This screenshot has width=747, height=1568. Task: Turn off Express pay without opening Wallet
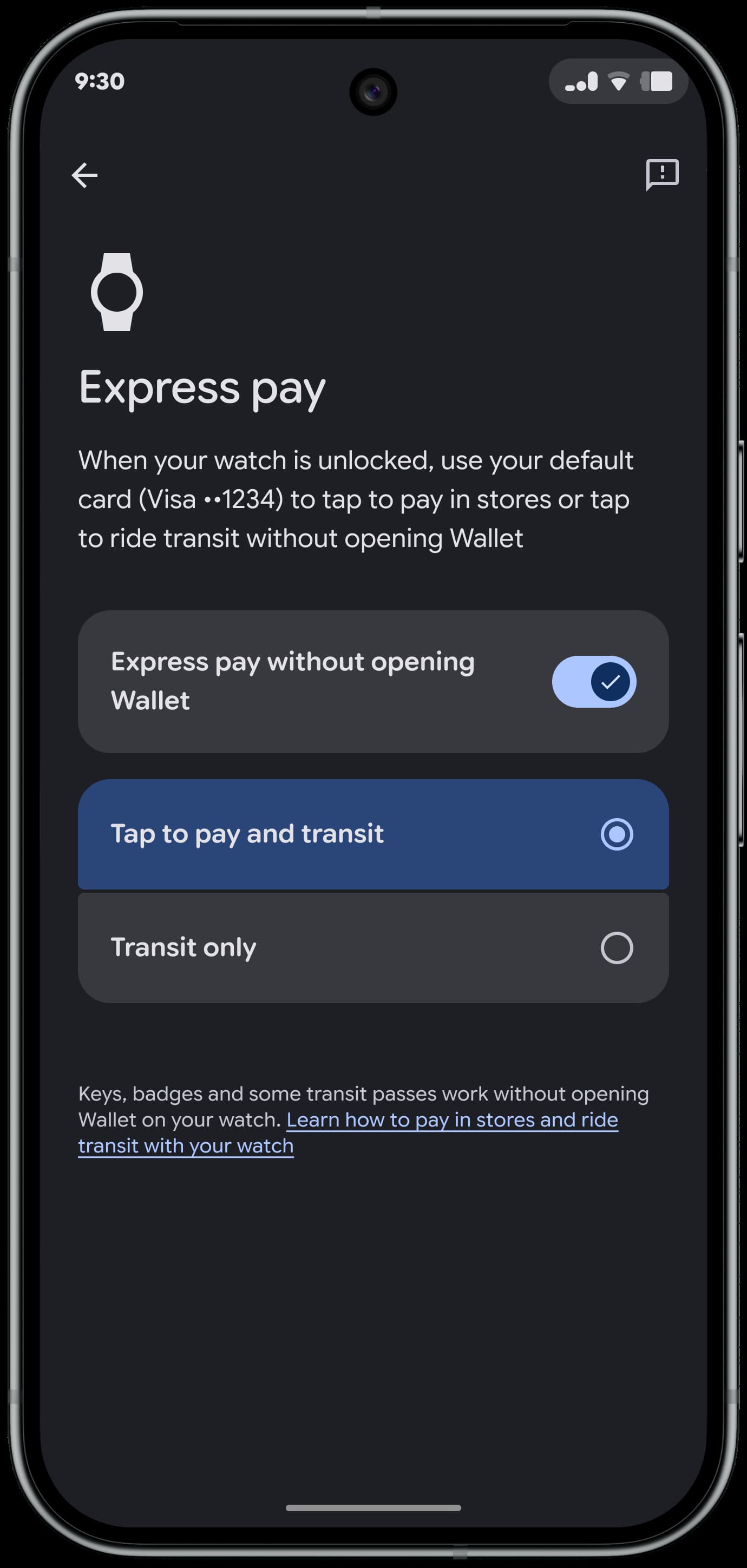[594, 681]
